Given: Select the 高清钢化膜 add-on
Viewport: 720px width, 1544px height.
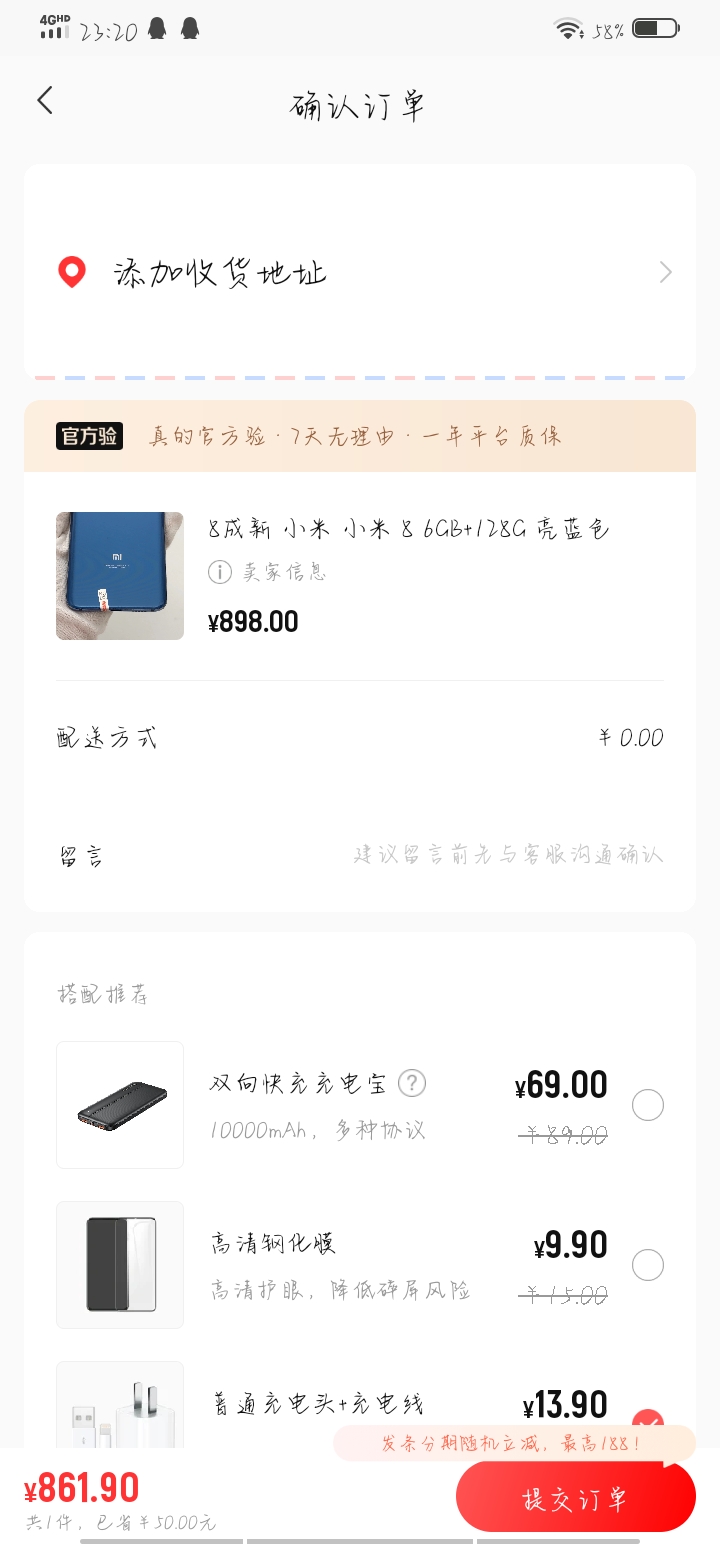Looking at the screenshot, I should tap(648, 1265).
